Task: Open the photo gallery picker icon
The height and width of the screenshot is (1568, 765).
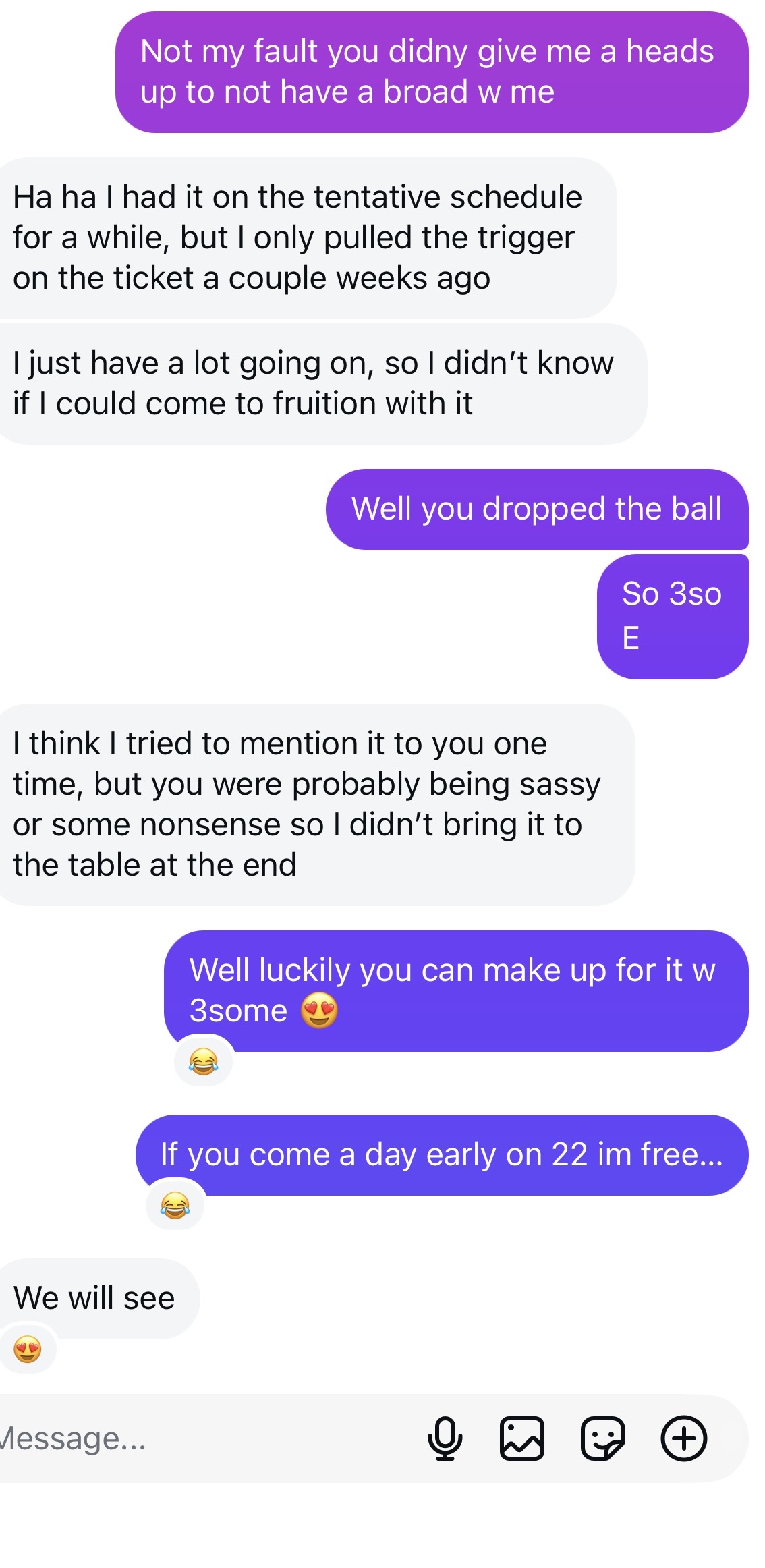Action: point(522,1438)
